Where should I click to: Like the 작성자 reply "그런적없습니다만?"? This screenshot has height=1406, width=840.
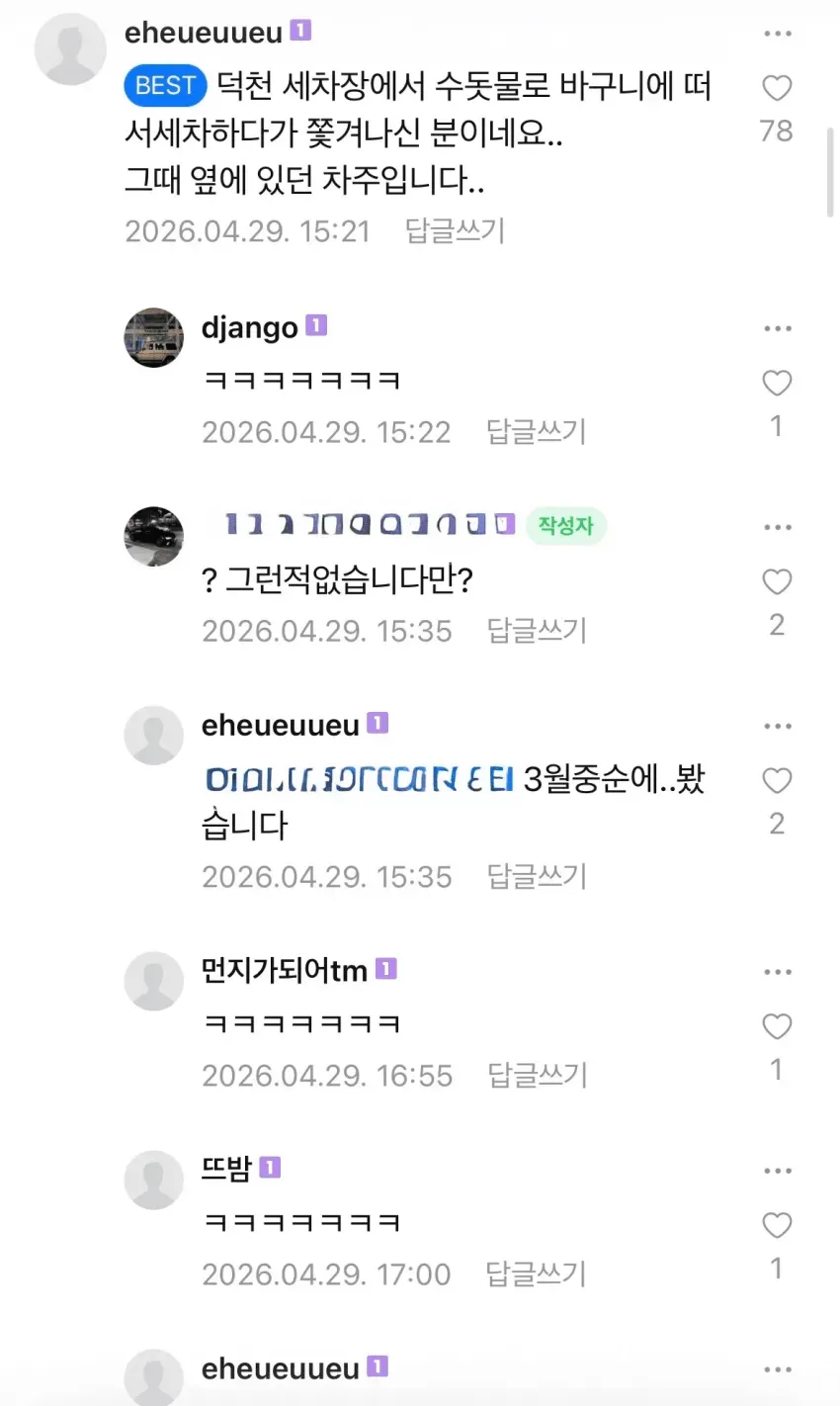(x=777, y=581)
